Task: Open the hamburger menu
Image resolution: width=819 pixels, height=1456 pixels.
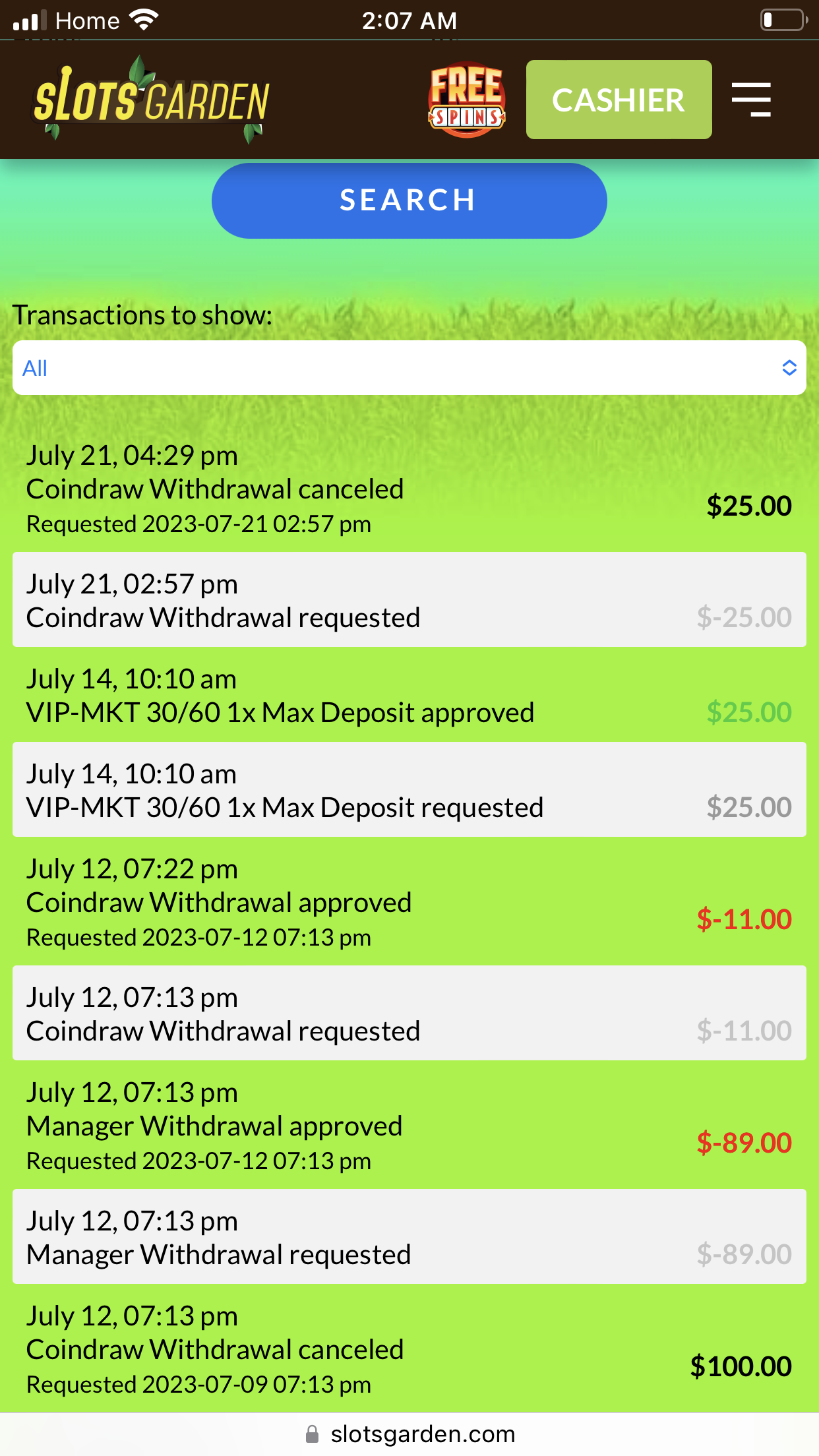Action: pos(751,100)
